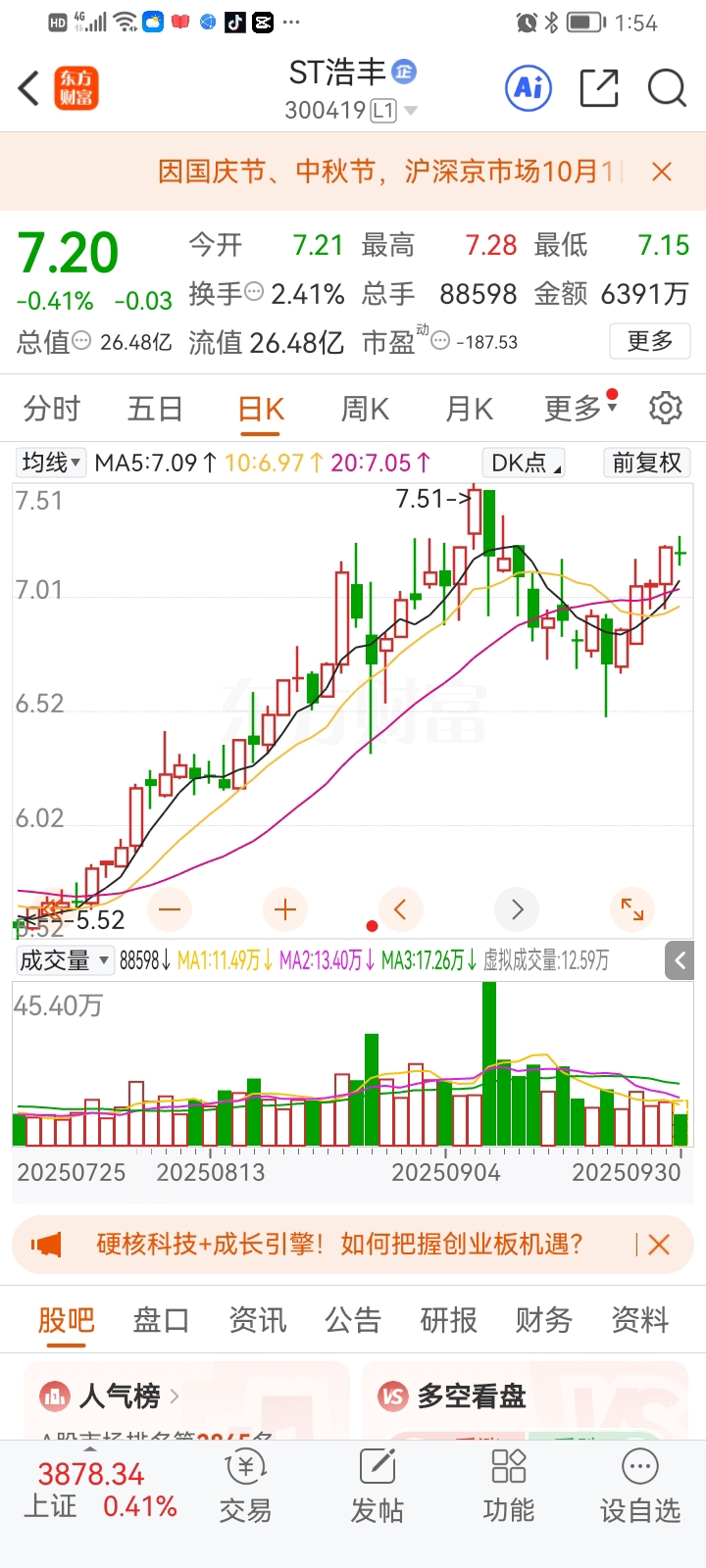Tap 更多 button for more quote data
706x1568 pixels.
click(x=650, y=341)
